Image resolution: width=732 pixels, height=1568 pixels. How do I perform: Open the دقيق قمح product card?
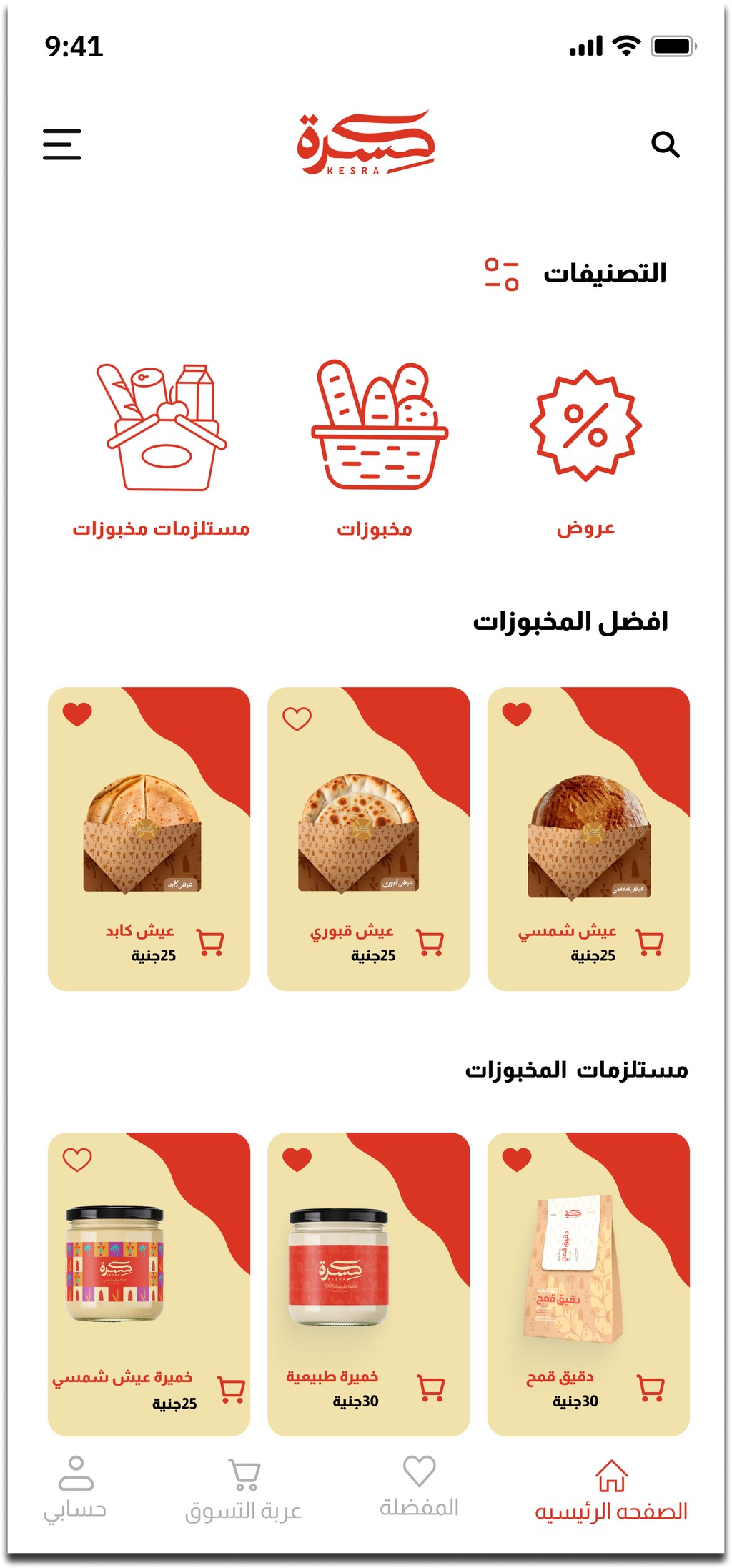tap(588, 1284)
